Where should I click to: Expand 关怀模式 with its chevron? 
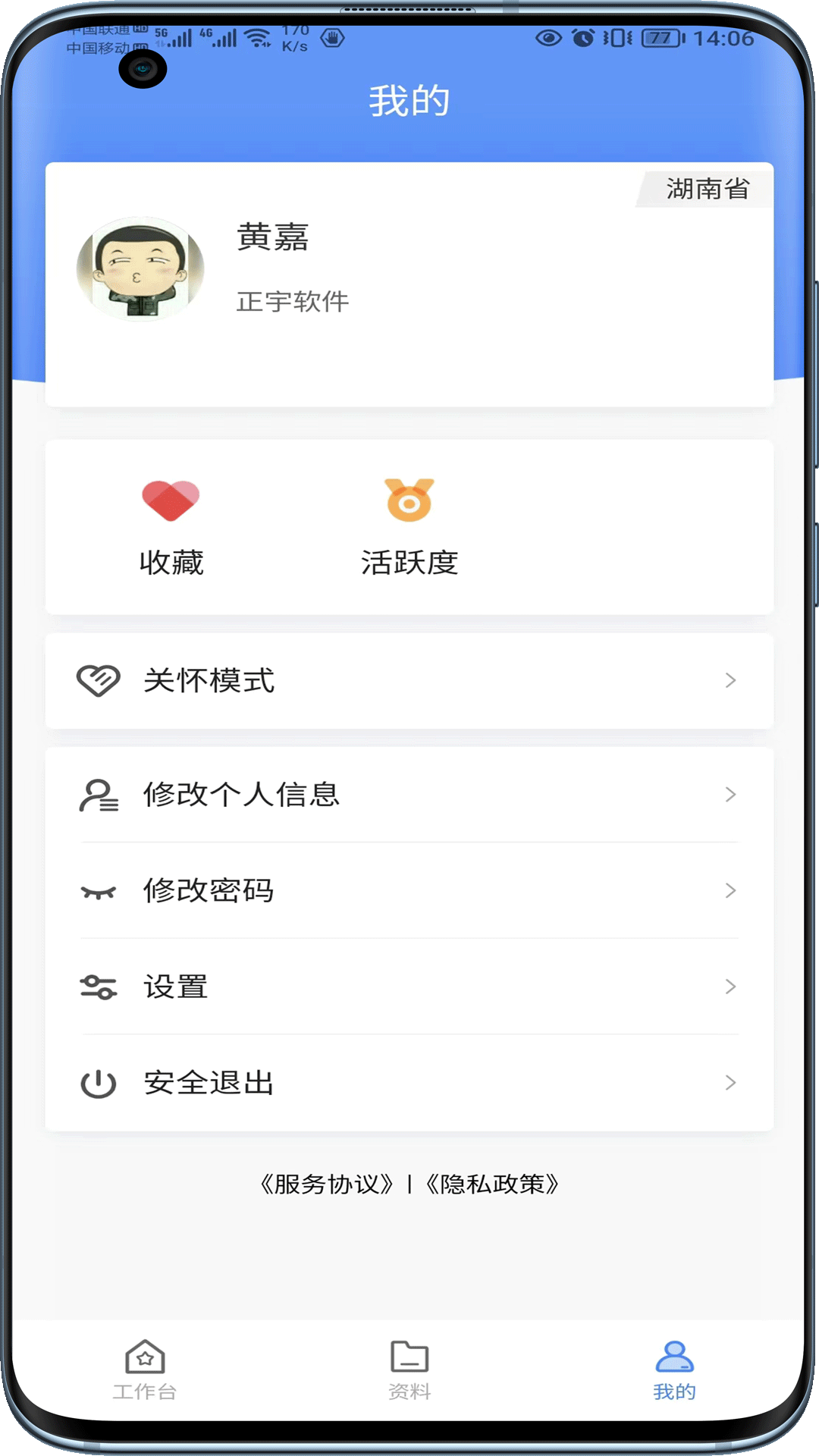click(730, 680)
